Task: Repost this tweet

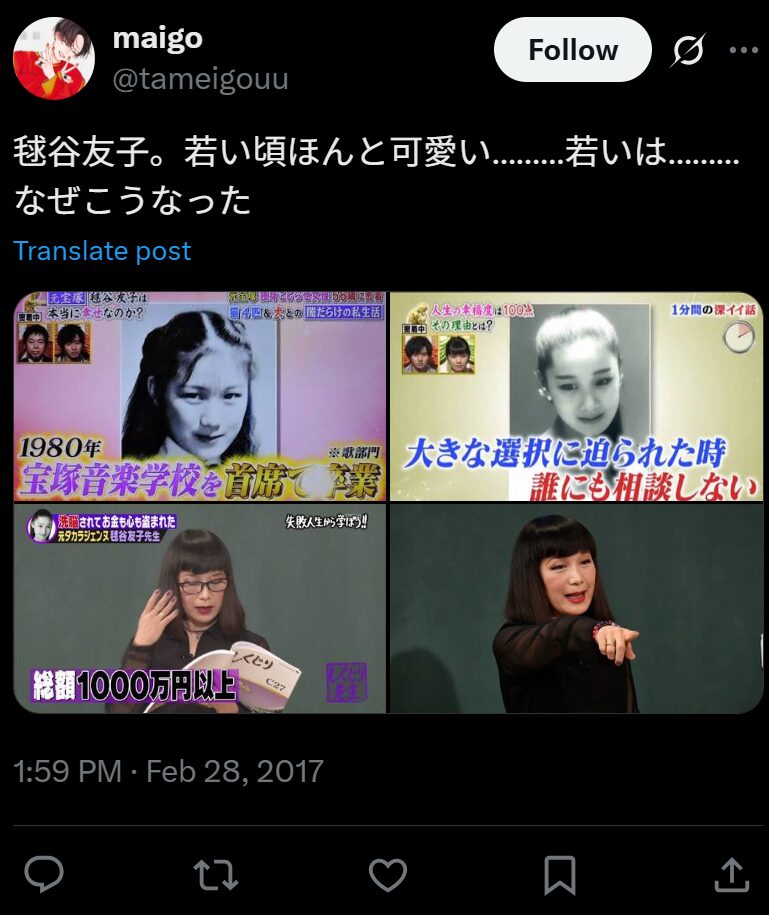Action: [215, 874]
